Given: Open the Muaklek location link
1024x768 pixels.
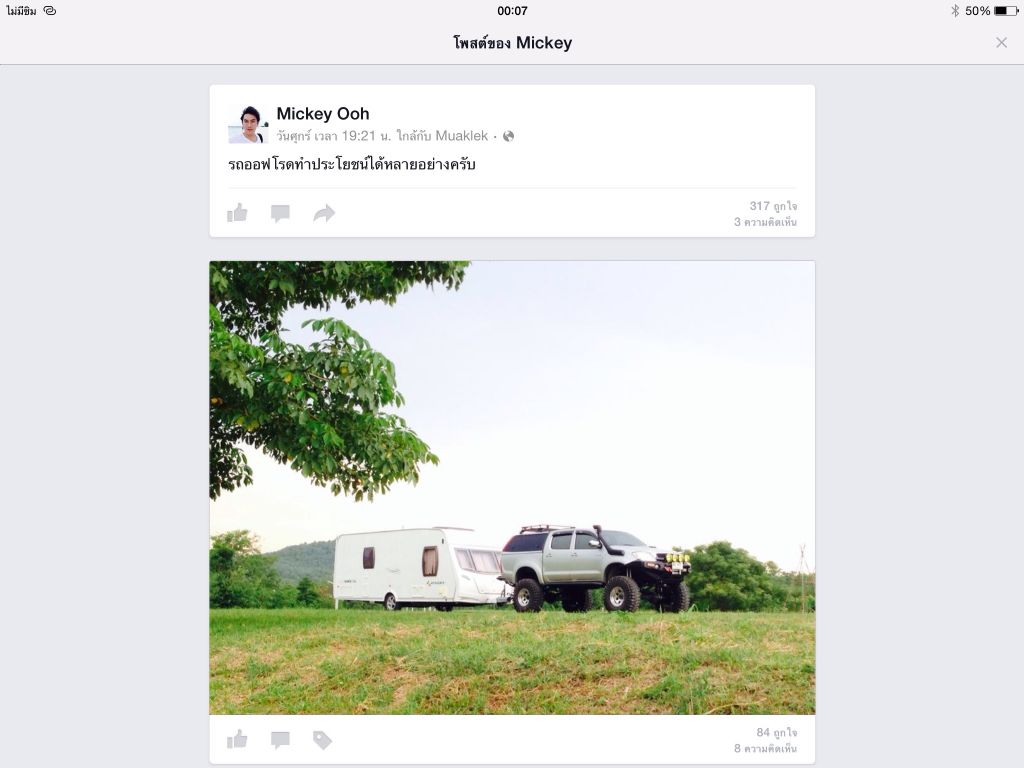Looking at the screenshot, I should [462, 136].
